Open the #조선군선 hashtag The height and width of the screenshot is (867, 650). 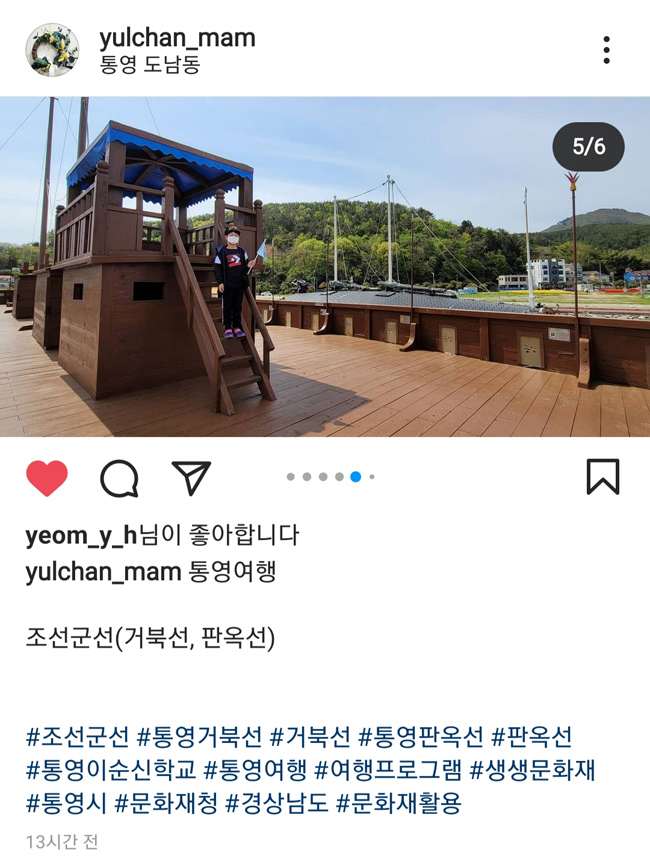coord(77,738)
